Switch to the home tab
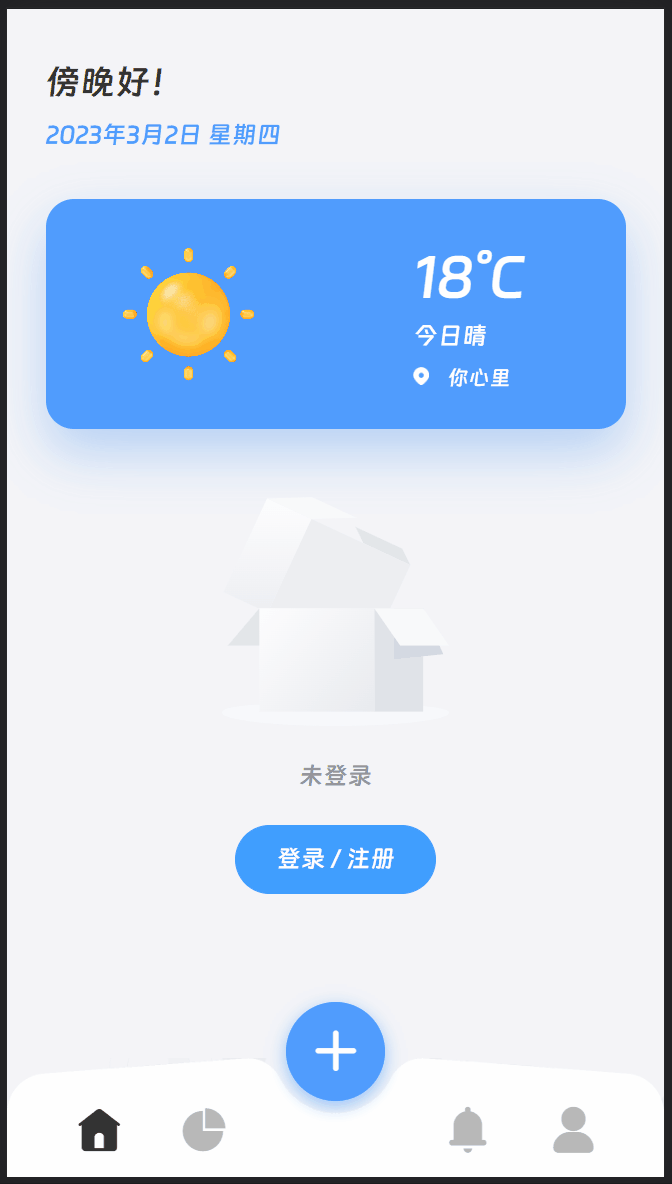 (x=99, y=1130)
